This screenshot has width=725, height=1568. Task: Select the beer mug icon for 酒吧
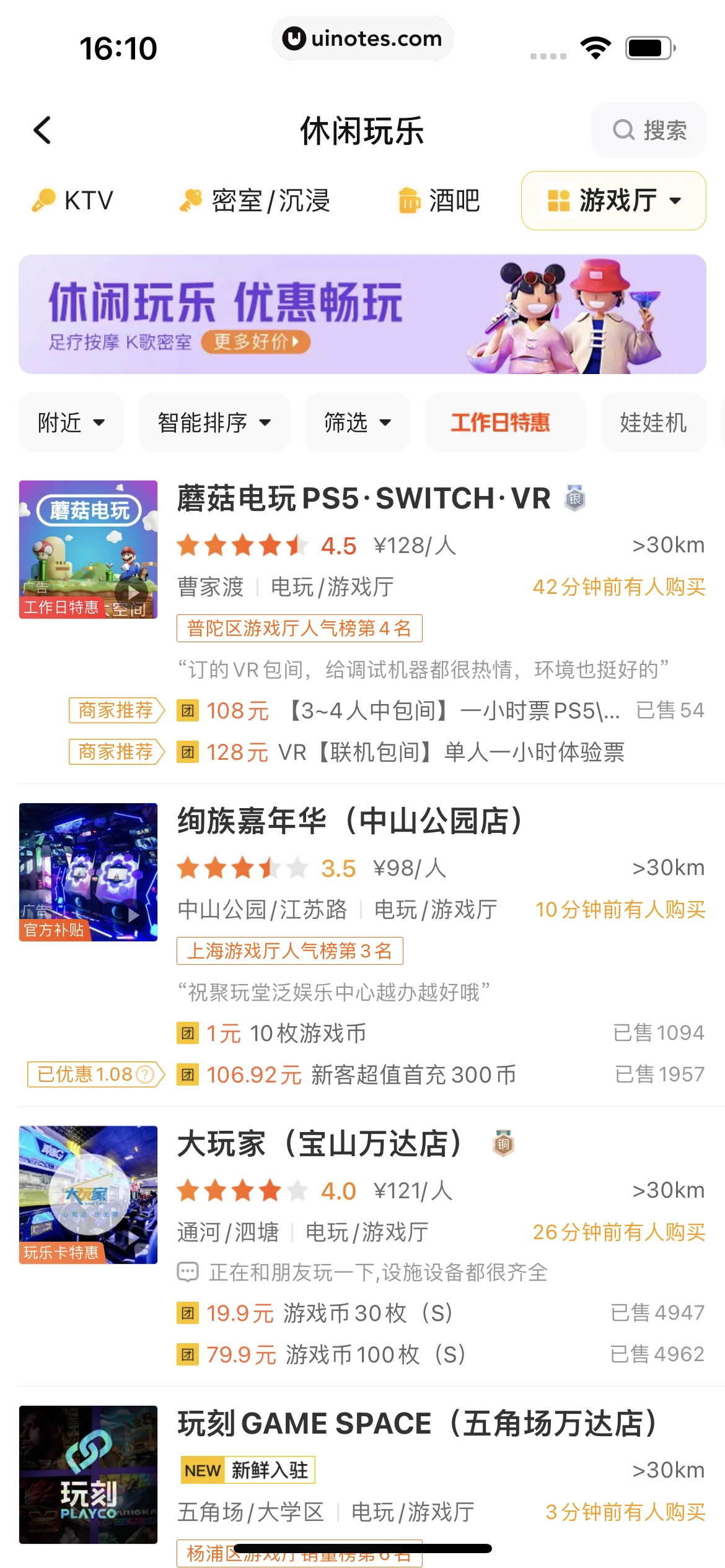pos(408,199)
